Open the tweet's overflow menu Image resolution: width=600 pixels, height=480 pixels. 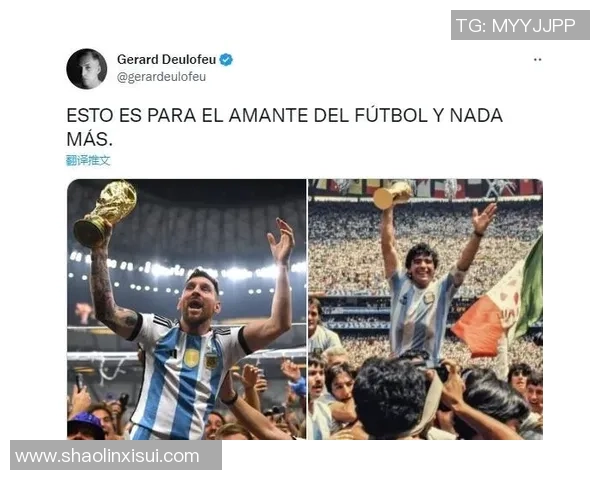[x=537, y=60]
